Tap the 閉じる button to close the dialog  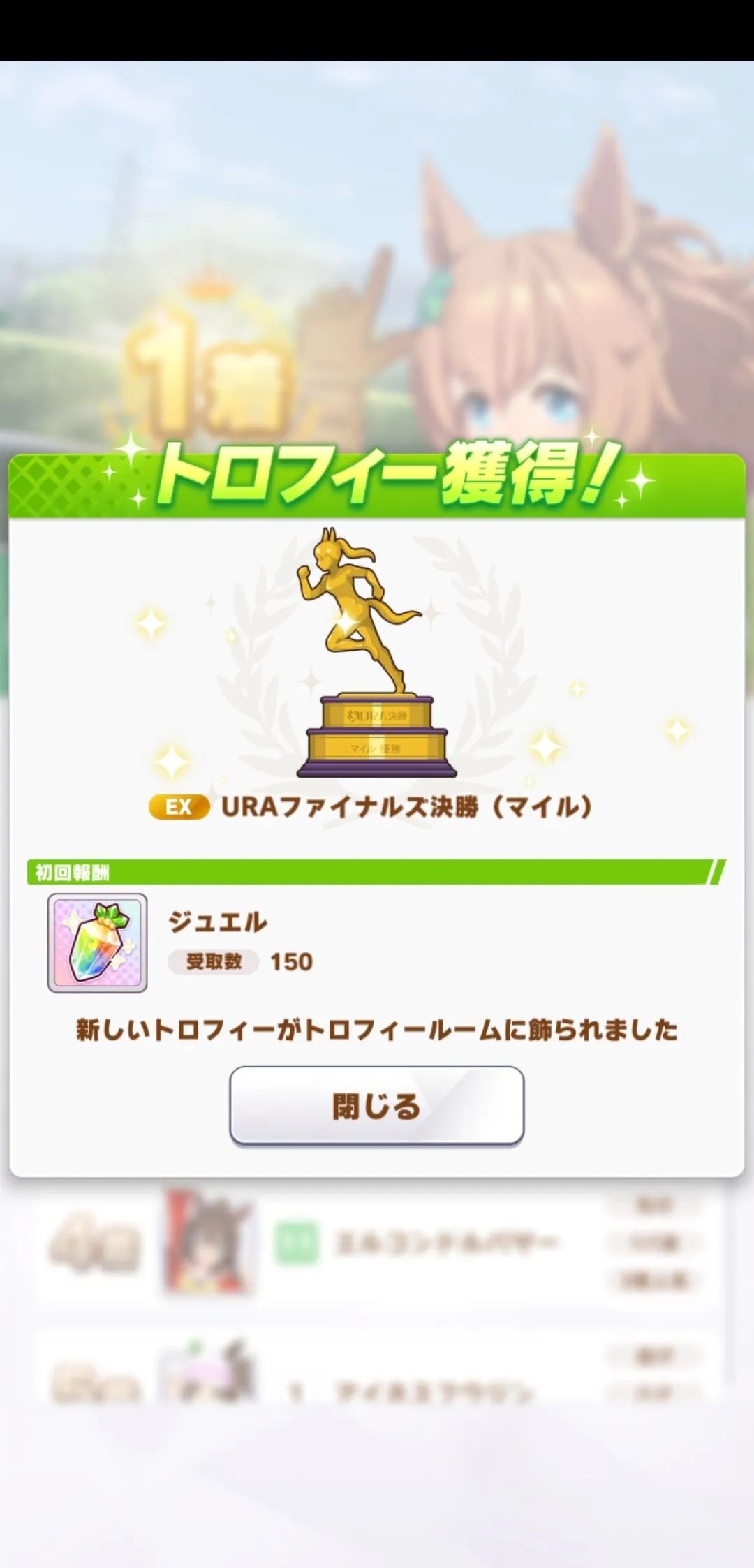(376, 1106)
